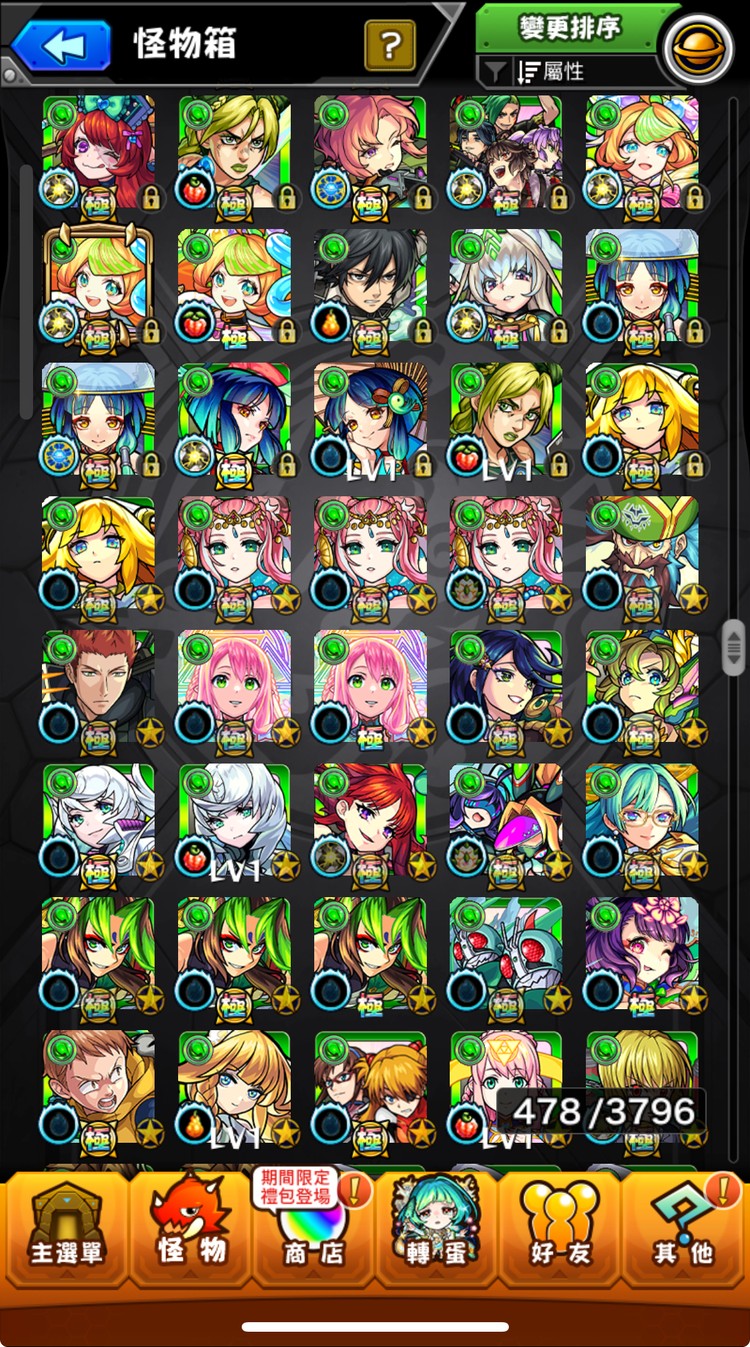Tap 變更排序 to change sort order
This screenshot has height=1347, width=750.
tap(570, 27)
